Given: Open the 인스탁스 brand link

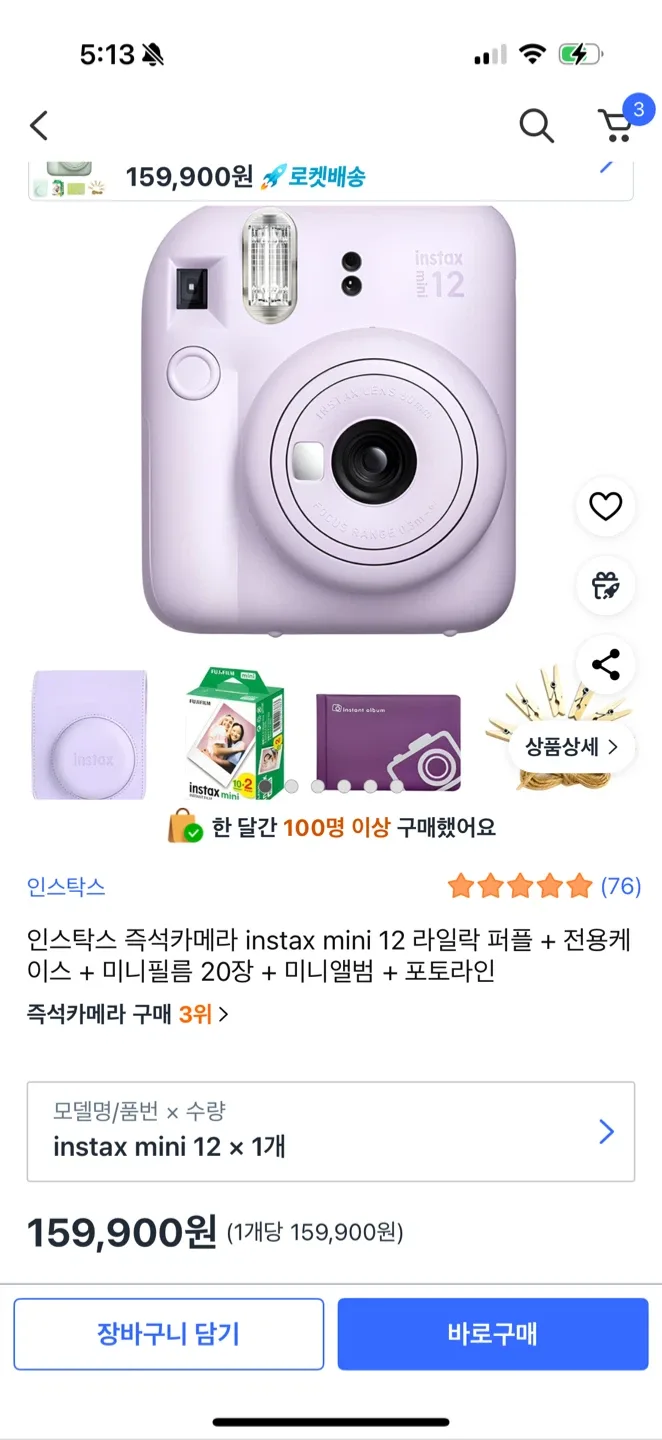Looking at the screenshot, I should point(66,886).
